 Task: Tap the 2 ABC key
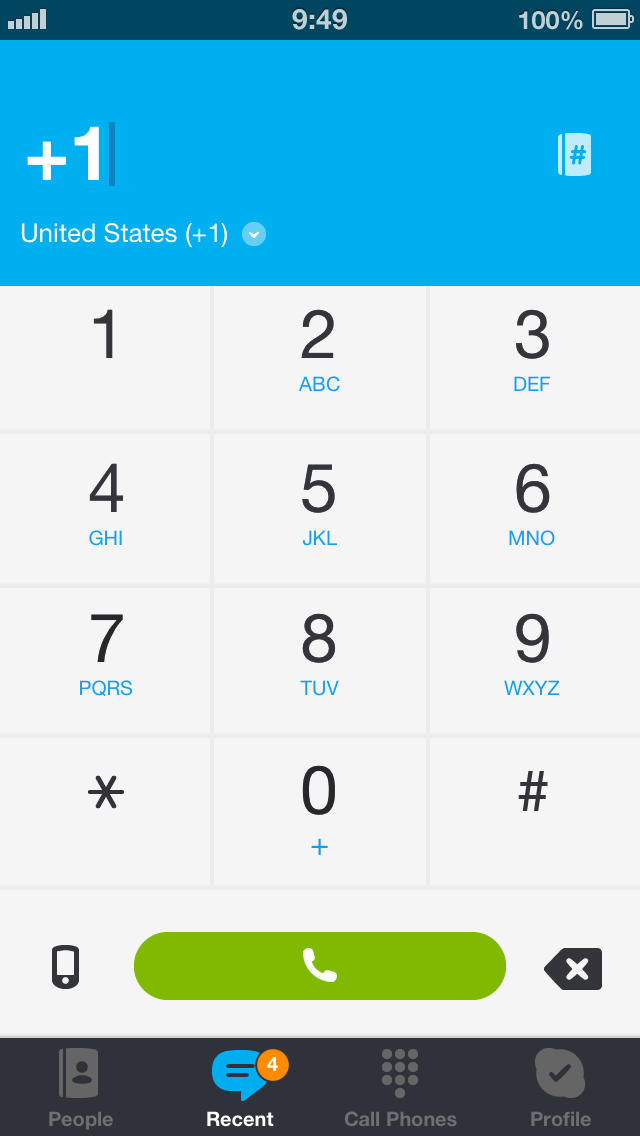pos(319,358)
